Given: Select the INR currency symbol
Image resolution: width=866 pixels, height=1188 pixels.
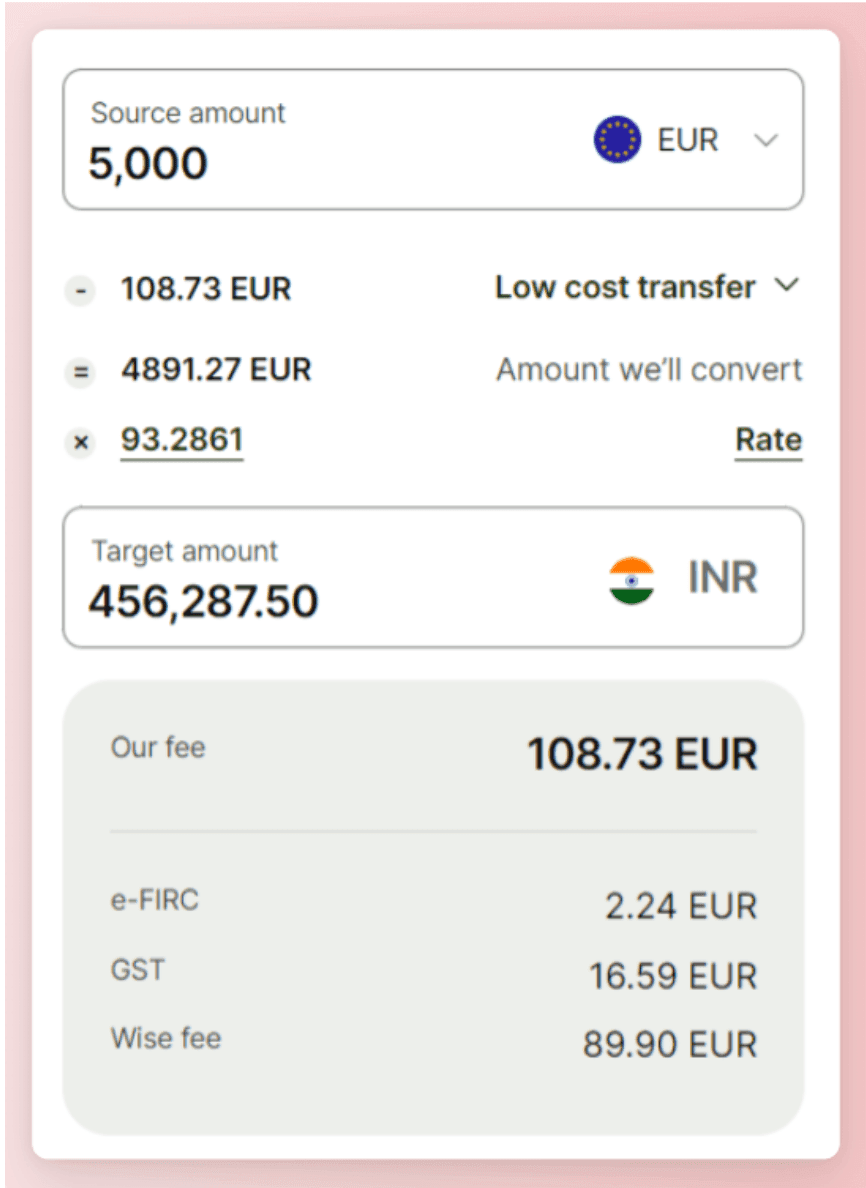Looking at the screenshot, I should pos(722,577).
